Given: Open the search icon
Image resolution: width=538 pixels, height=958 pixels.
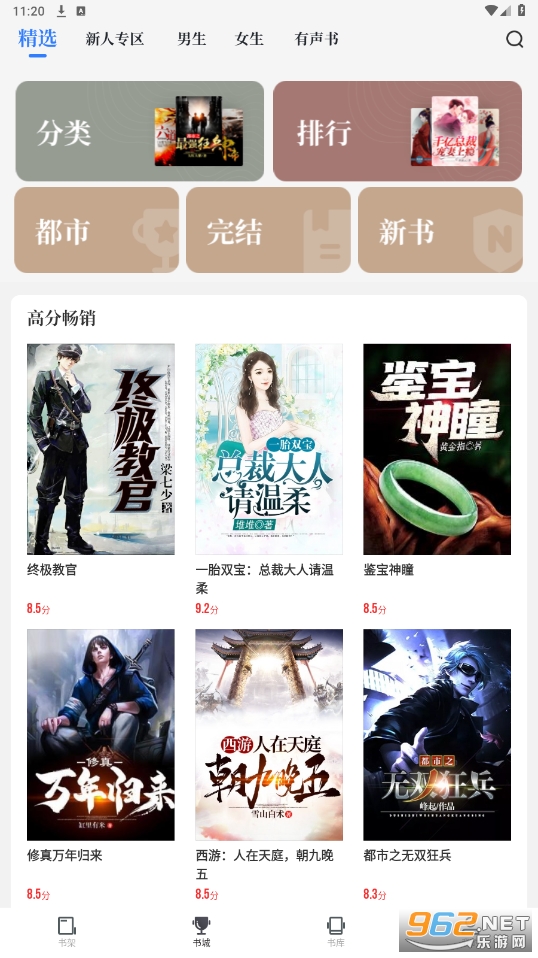Looking at the screenshot, I should click(x=515, y=39).
